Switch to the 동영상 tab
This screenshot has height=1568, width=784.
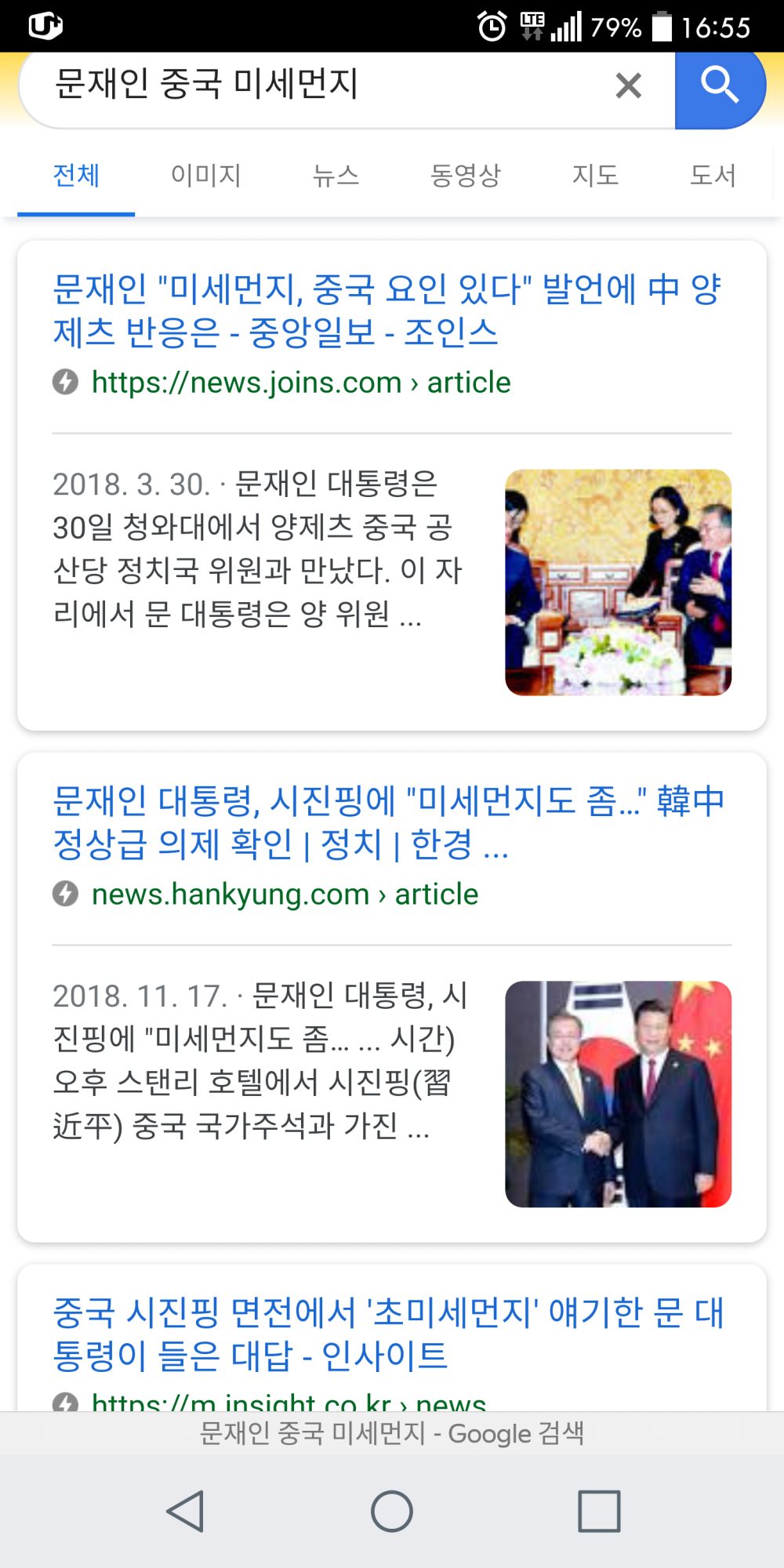tap(465, 175)
